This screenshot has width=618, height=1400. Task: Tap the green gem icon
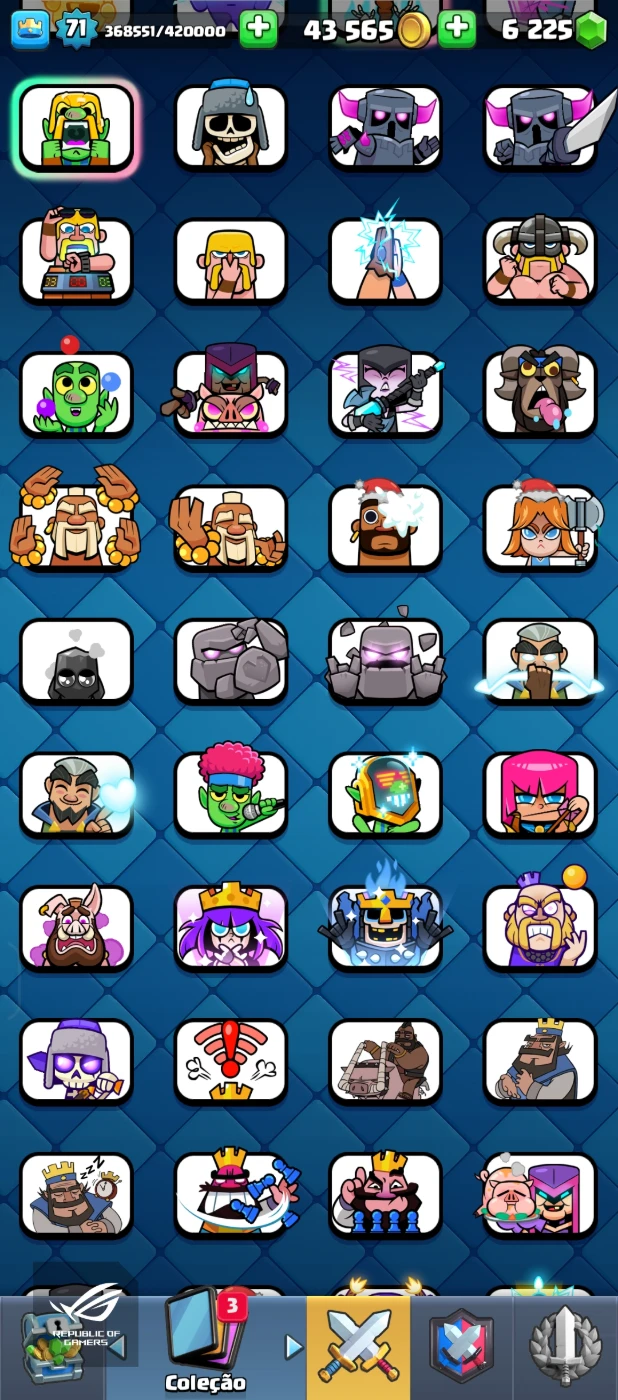point(592,30)
